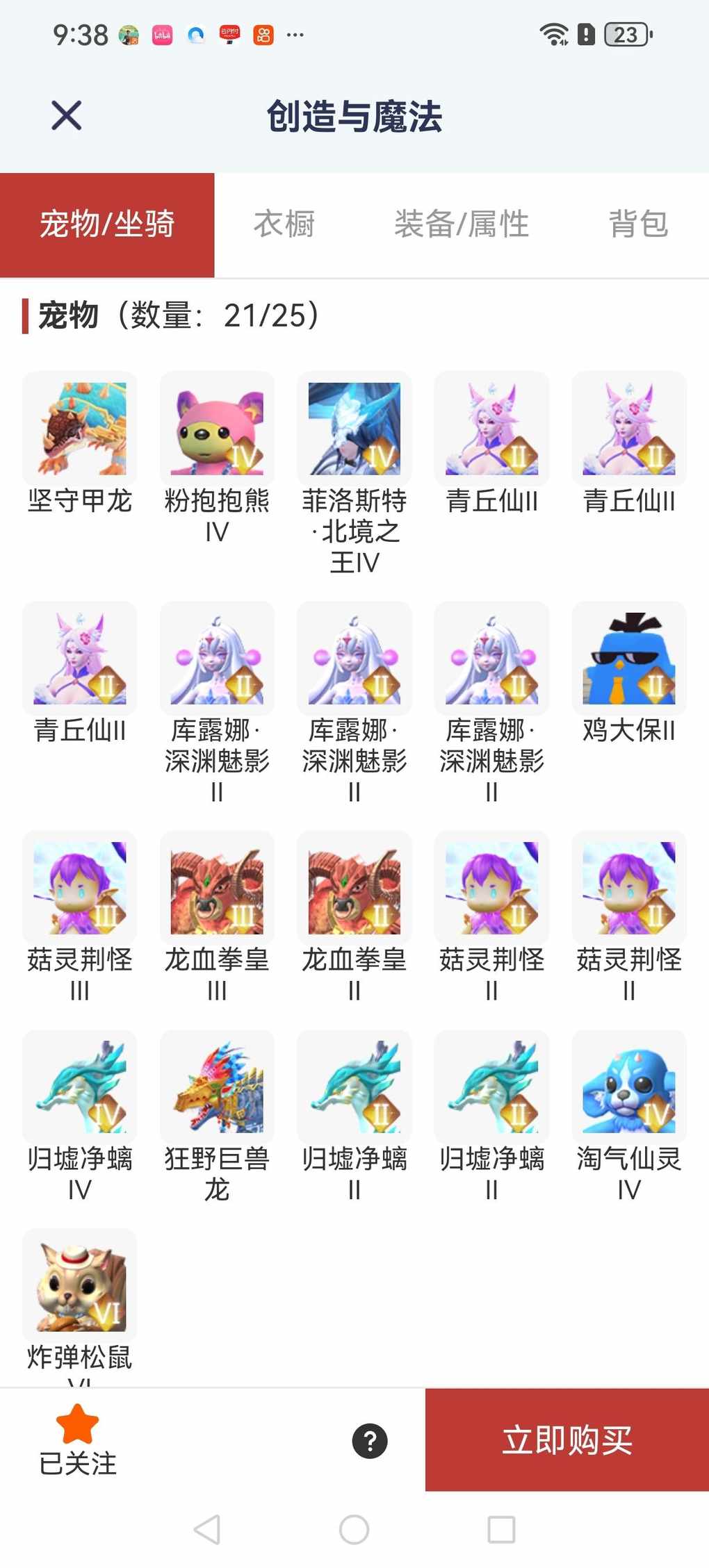Select the 宠物/坐骑 tab
The image size is (709, 1568).
coord(107,224)
